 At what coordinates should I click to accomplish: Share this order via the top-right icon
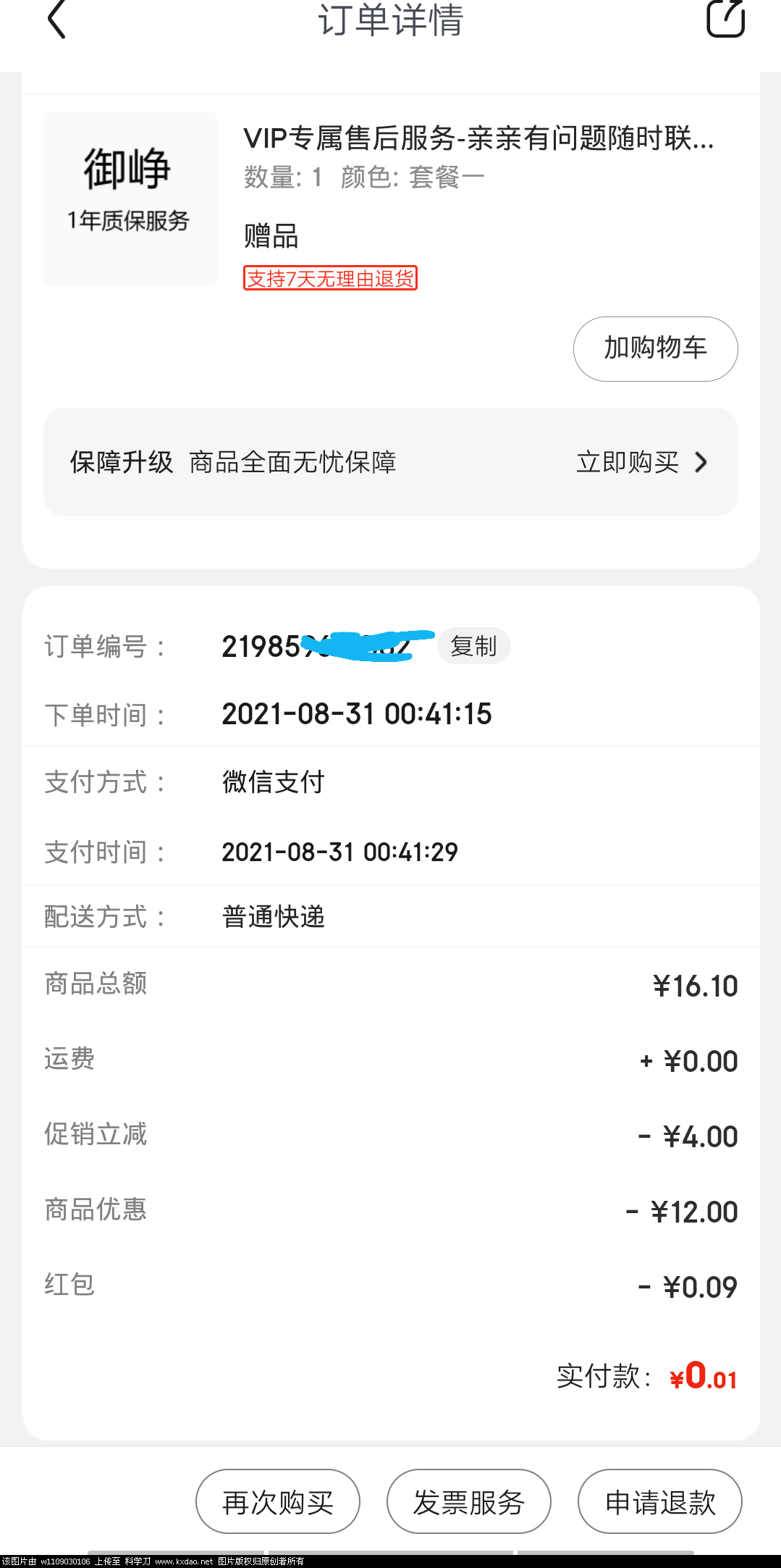725,18
